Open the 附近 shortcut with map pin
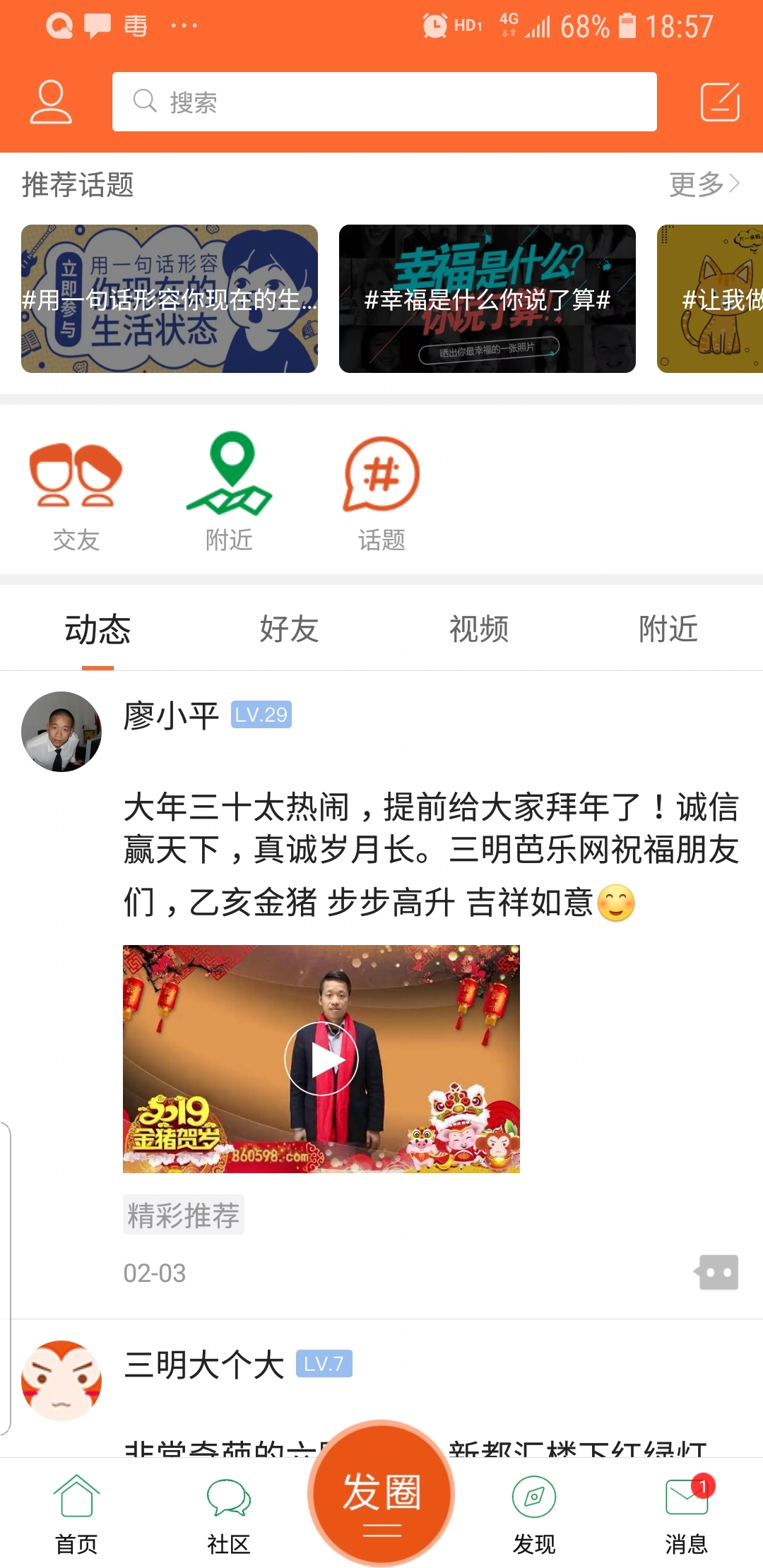Viewport: 763px width, 1568px height. [x=229, y=492]
